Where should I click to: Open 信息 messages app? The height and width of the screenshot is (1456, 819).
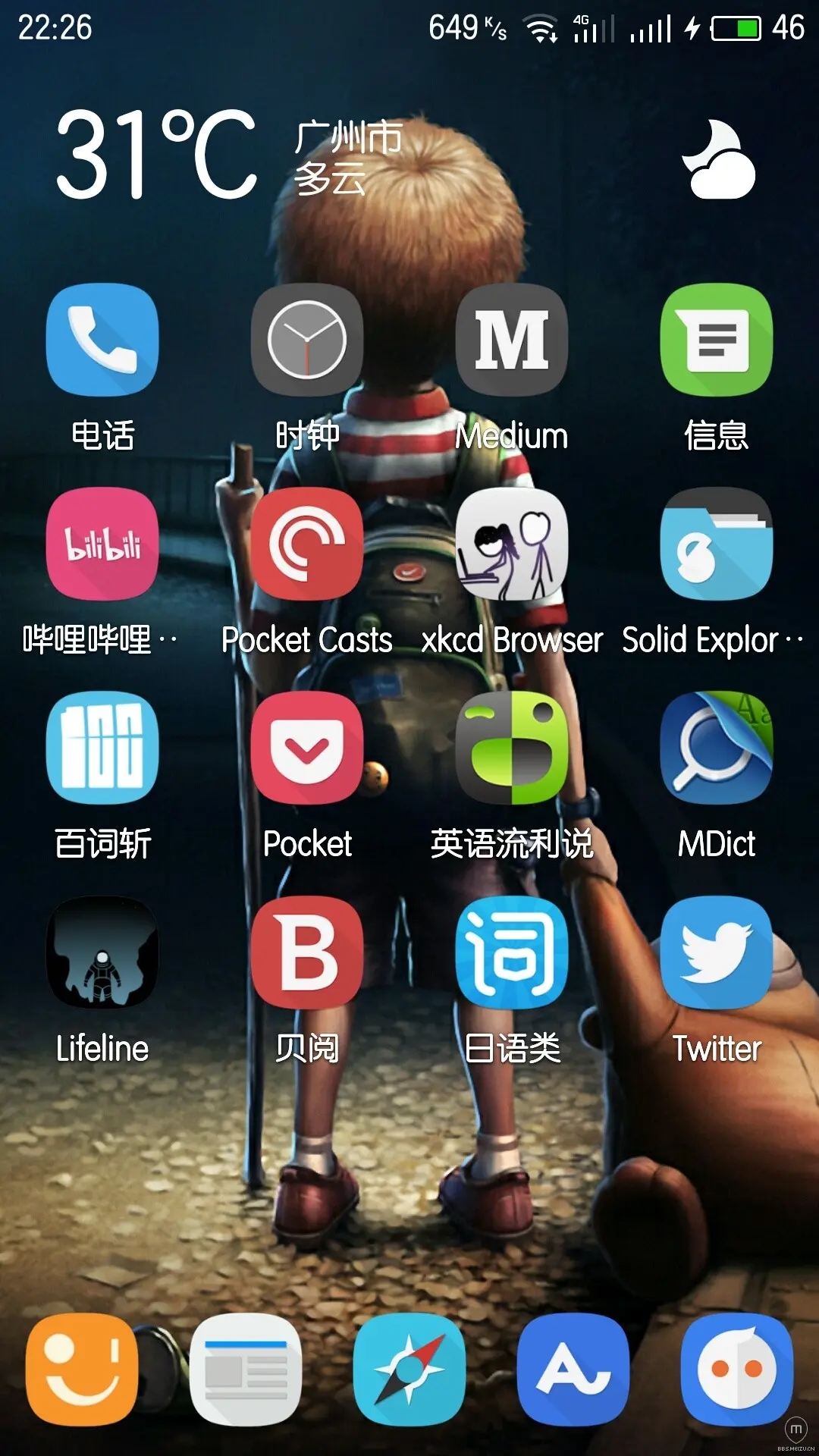click(717, 340)
